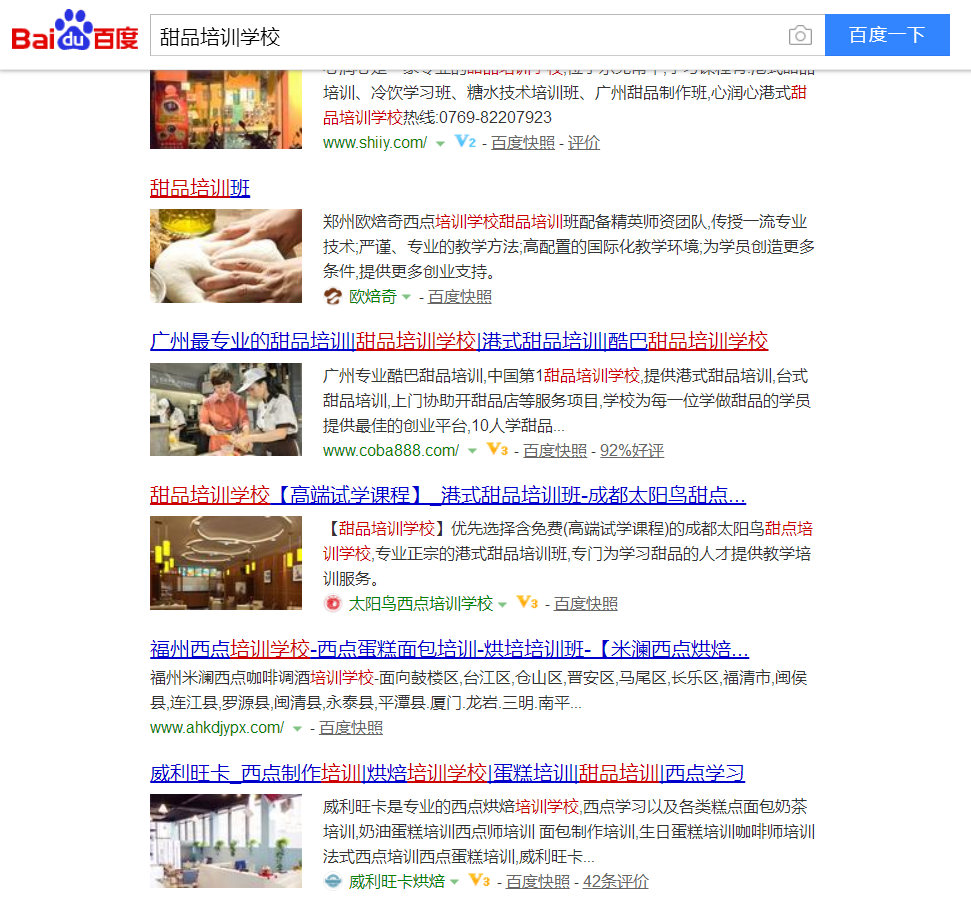Screen dimensions: 971x904
Task: Open the 42条评价 reviews link
Action: tap(616, 882)
